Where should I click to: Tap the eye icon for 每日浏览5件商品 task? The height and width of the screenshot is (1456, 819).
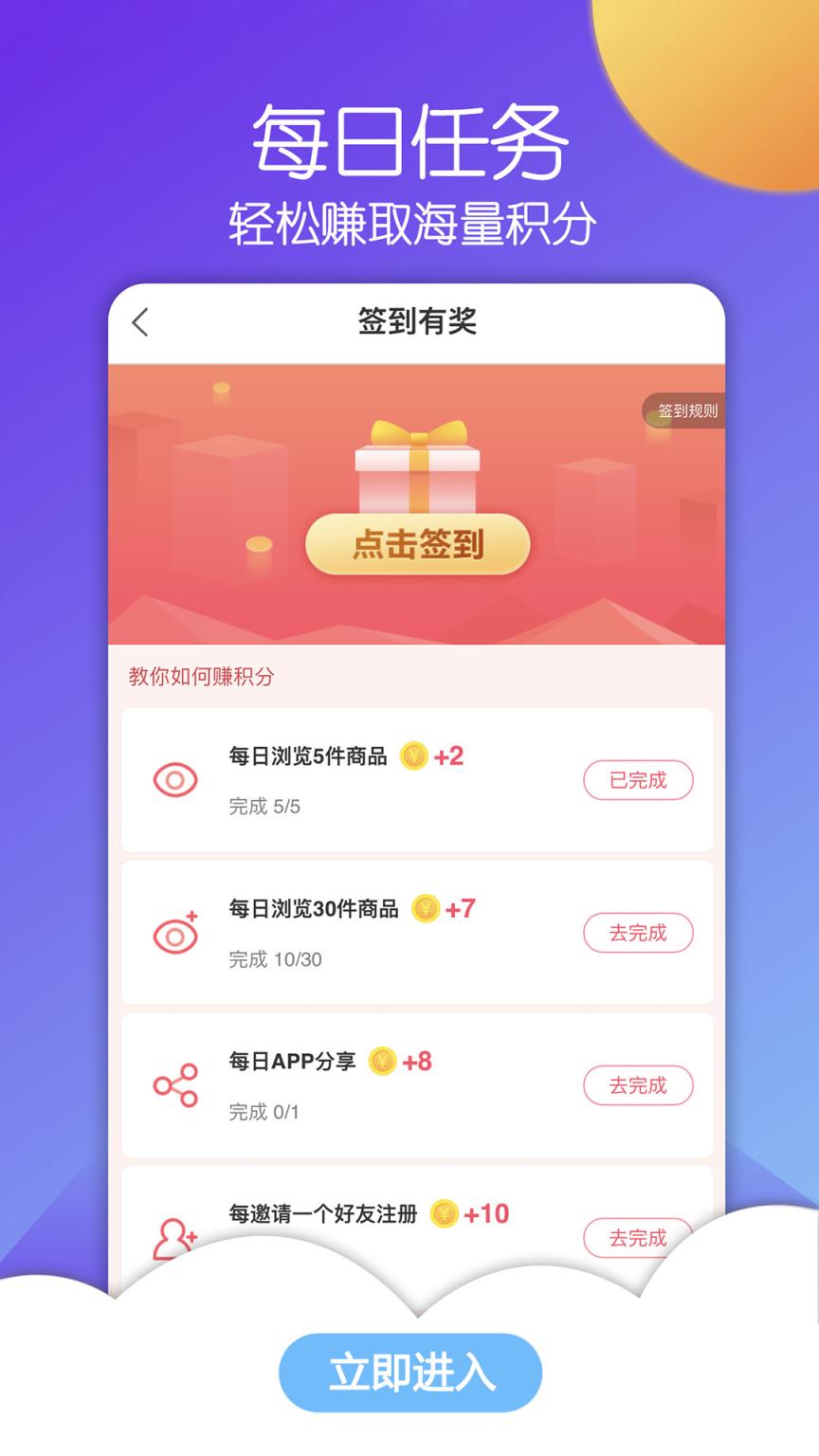[x=174, y=779]
